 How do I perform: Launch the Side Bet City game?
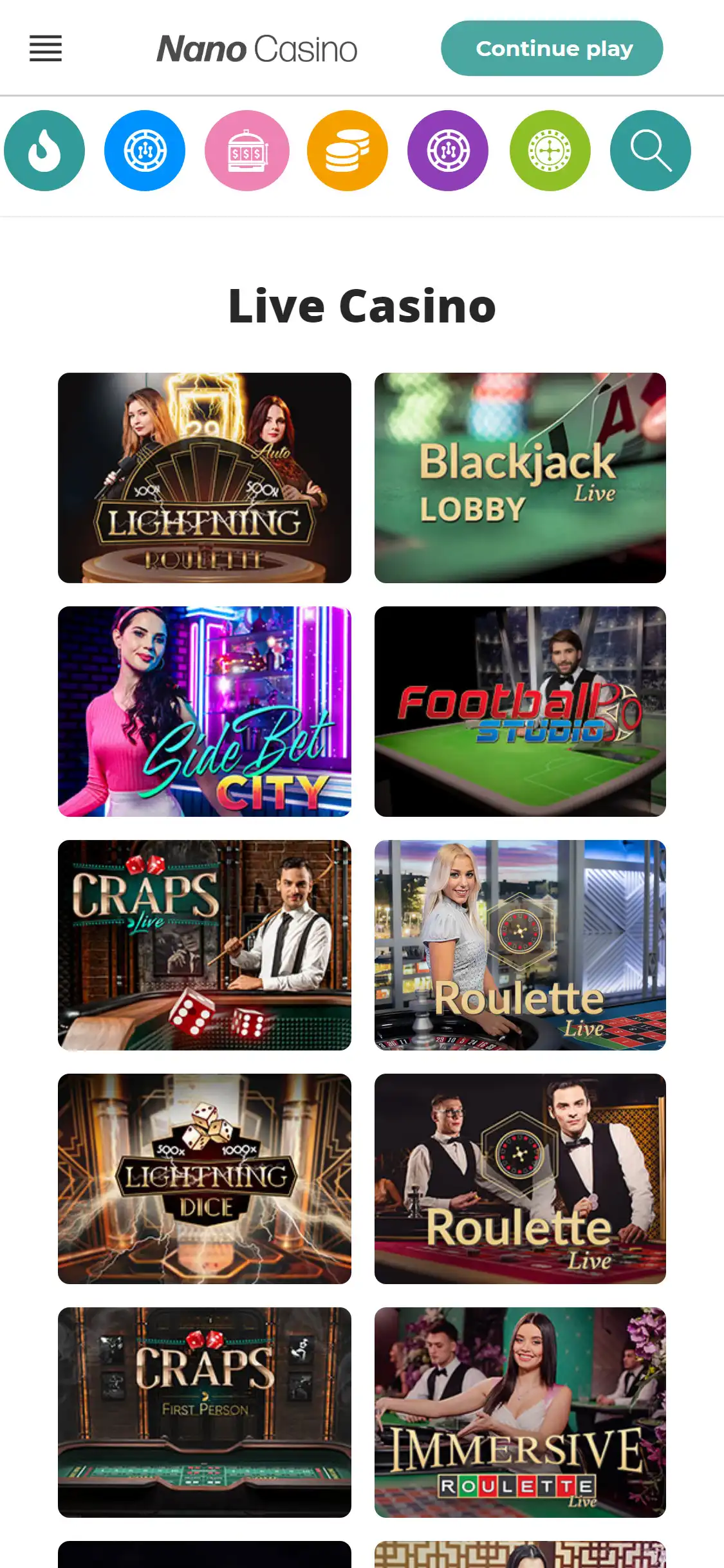click(205, 711)
